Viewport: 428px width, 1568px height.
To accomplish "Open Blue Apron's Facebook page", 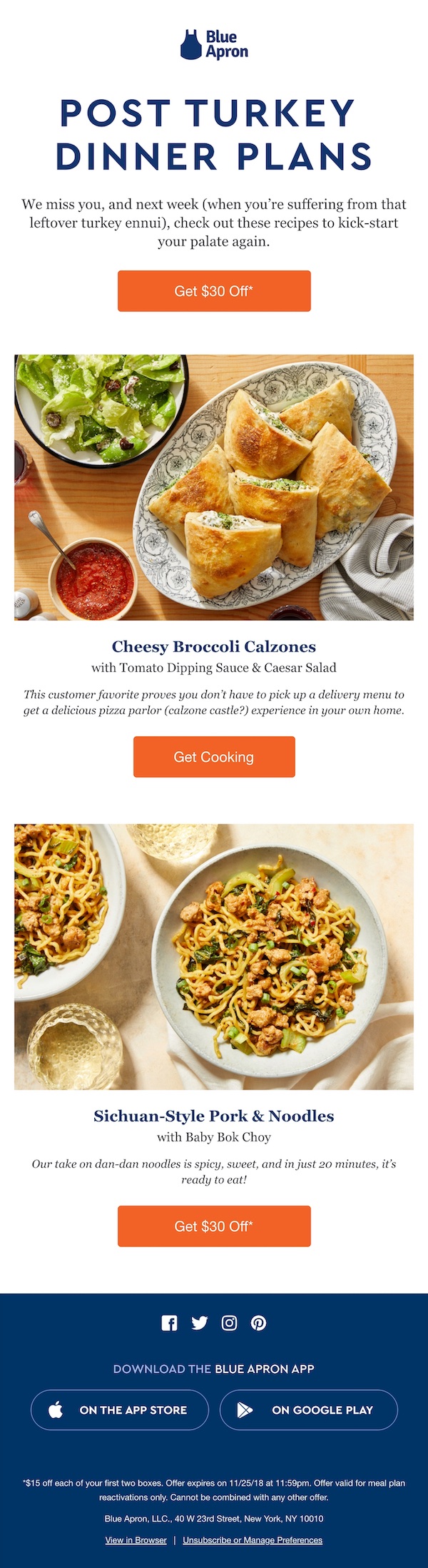I will (x=169, y=1323).
